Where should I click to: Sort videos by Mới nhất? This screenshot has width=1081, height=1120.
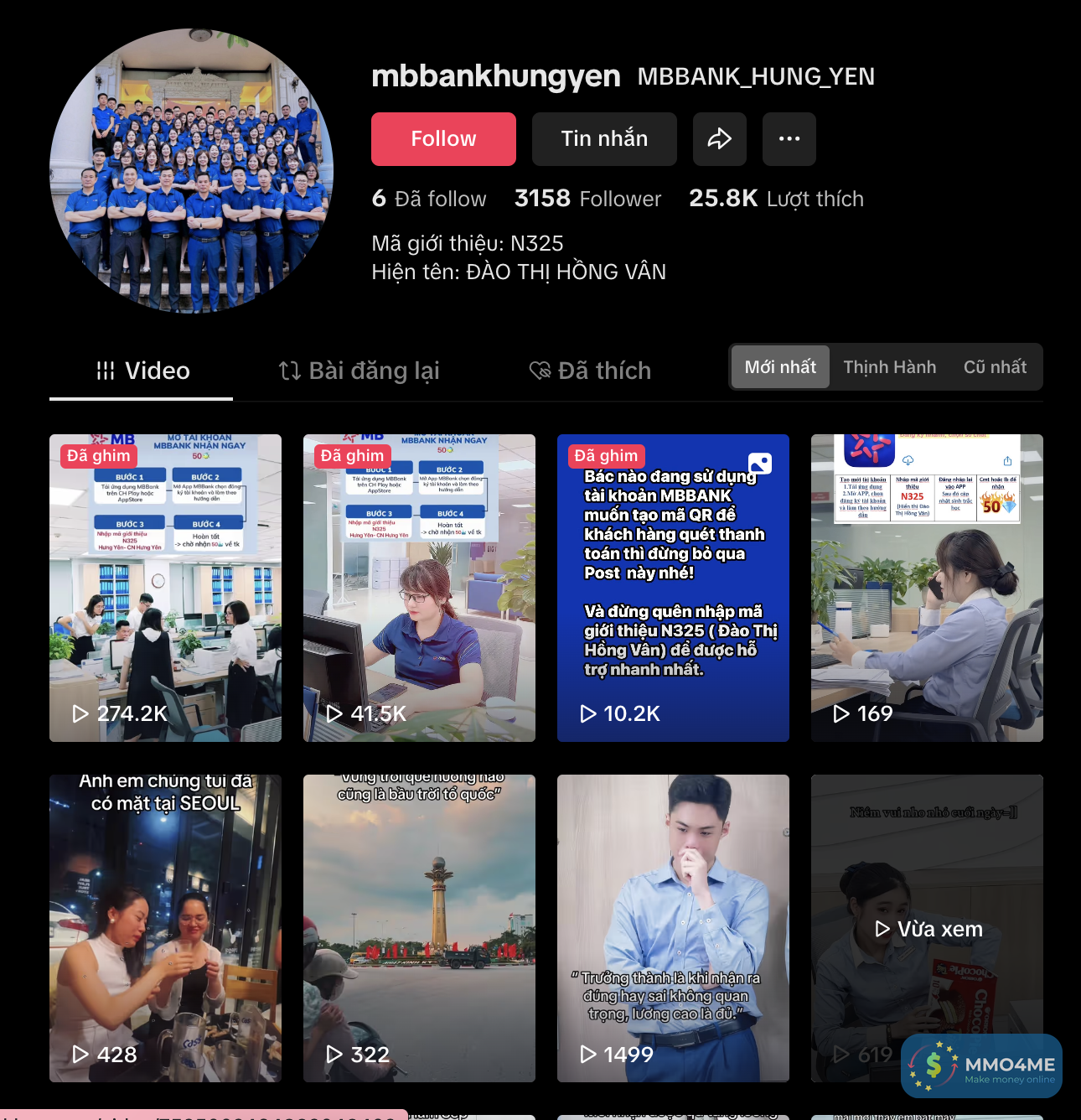click(780, 367)
